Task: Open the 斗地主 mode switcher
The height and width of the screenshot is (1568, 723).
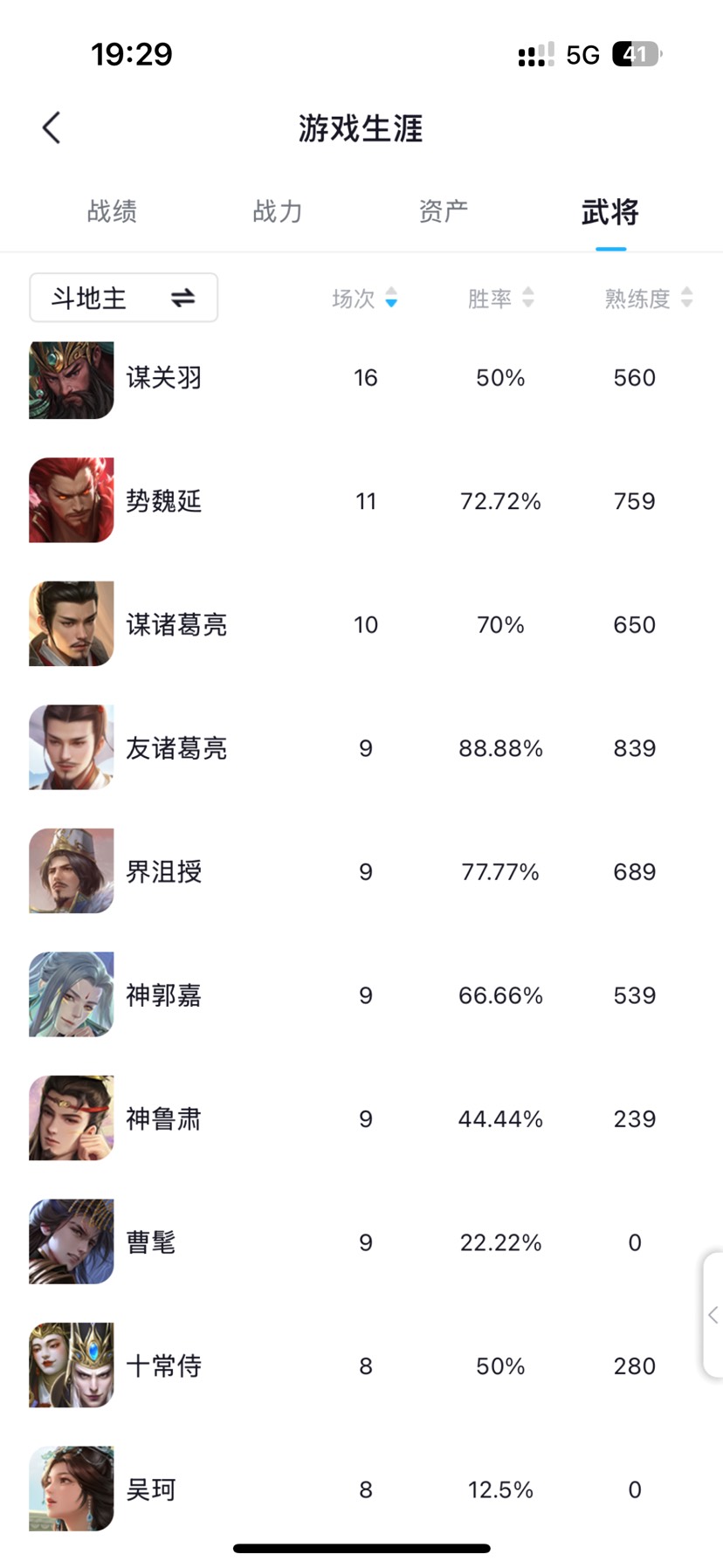Action: pyautogui.click(x=123, y=298)
